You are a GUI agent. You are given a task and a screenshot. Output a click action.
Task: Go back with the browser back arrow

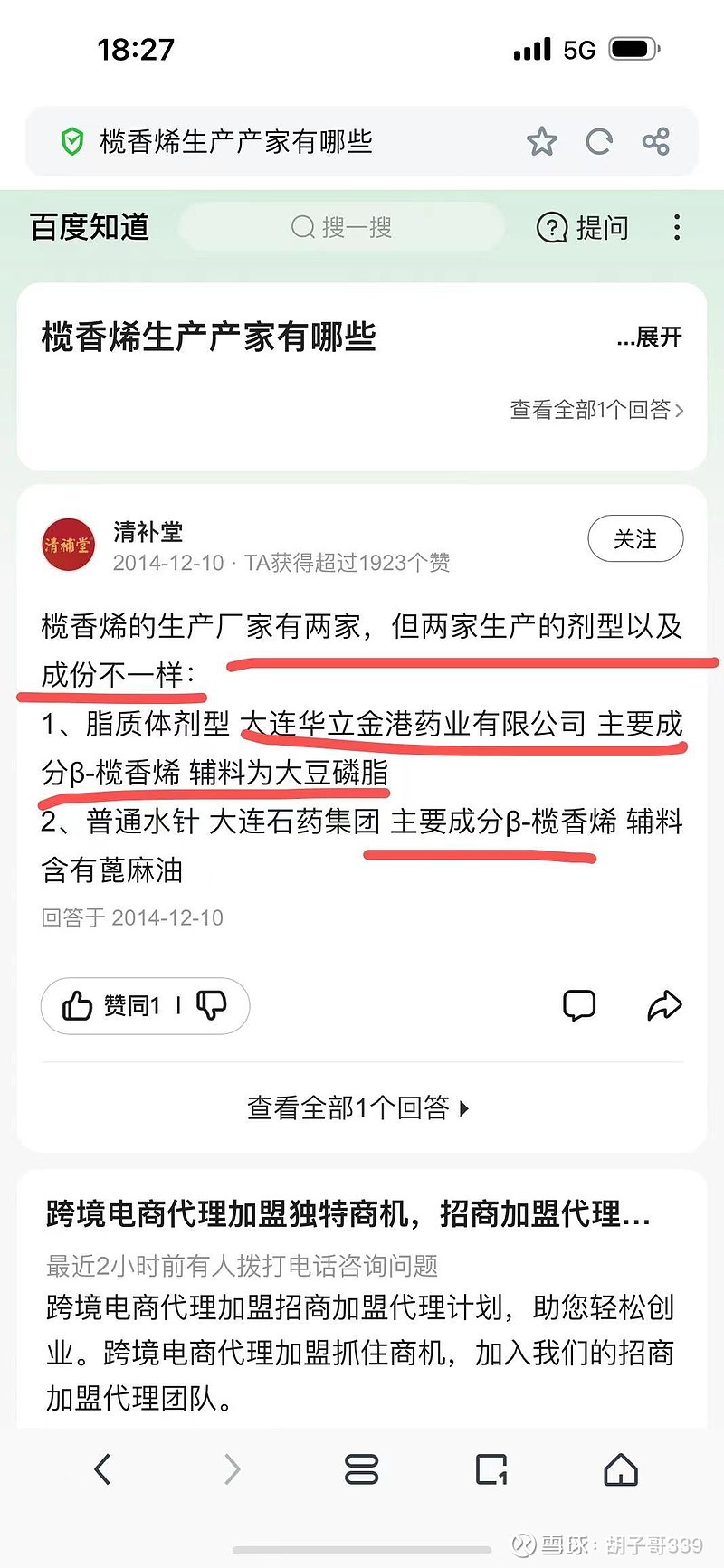[x=103, y=1468]
